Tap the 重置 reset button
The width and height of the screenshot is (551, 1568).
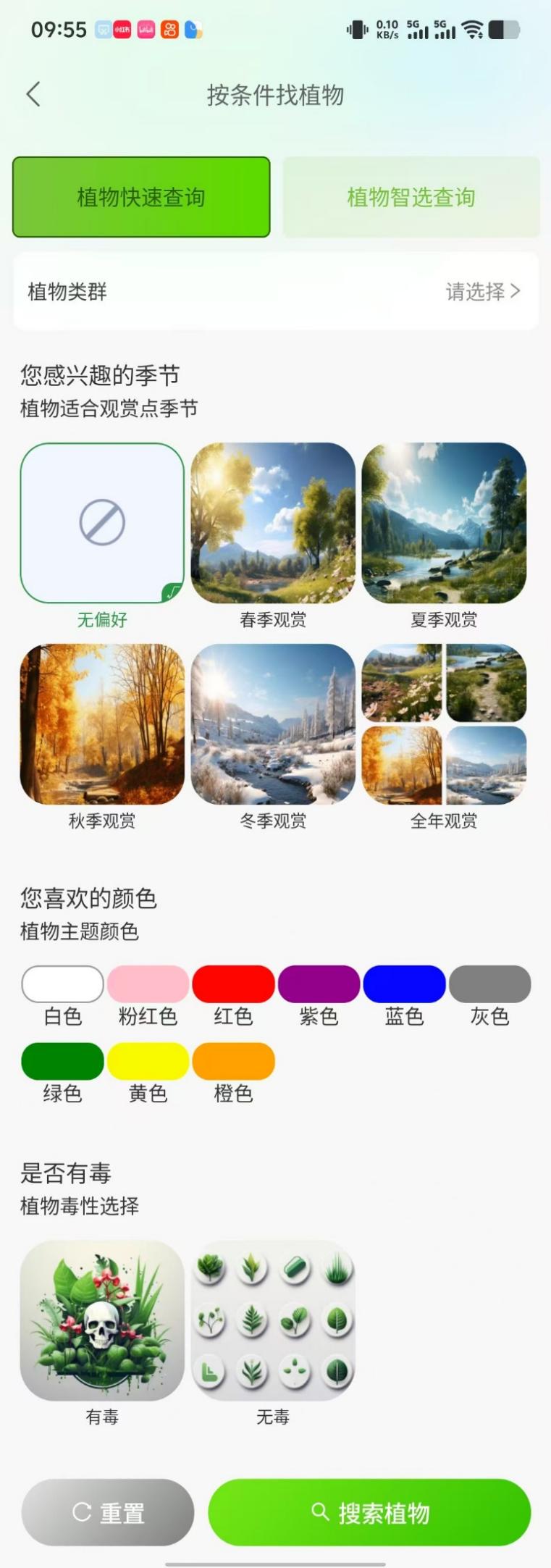click(x=108, y=1512)
